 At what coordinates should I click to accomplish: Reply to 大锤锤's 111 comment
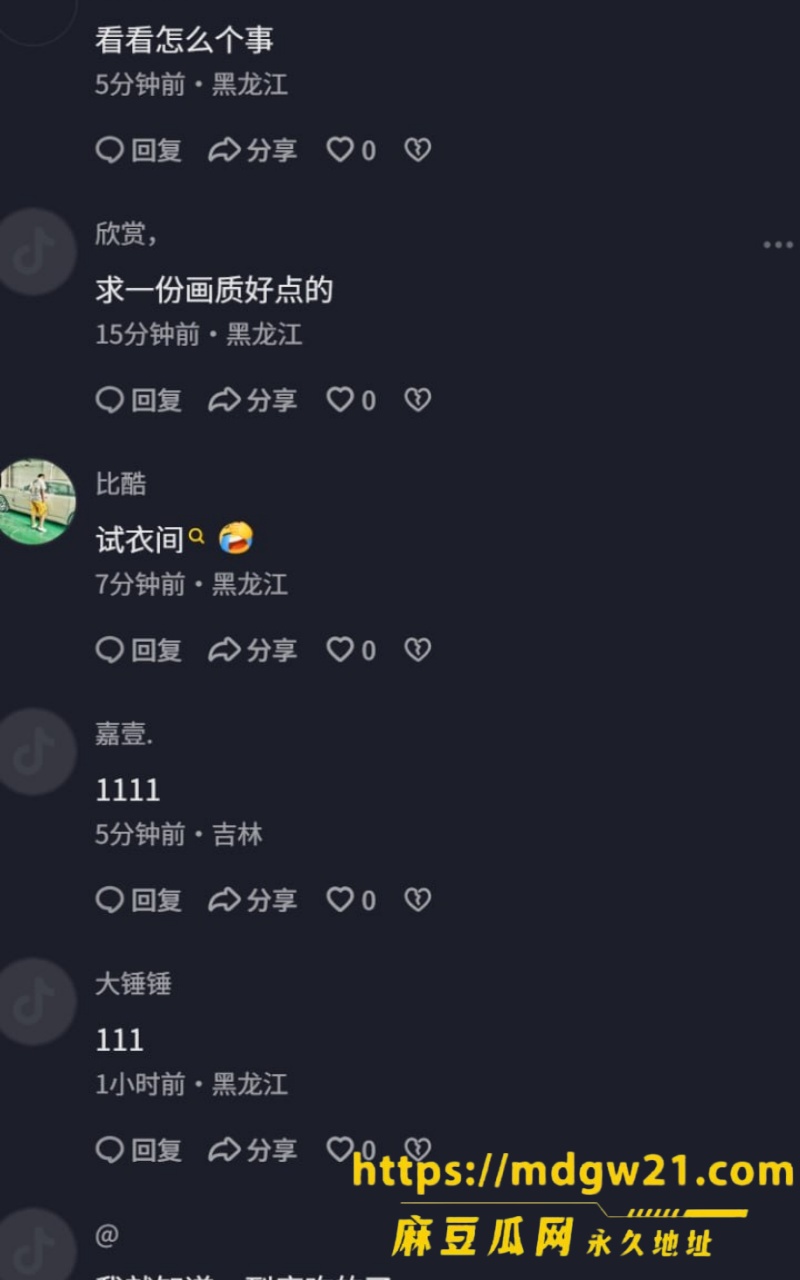pyautogui.click(x=139, y=1150)
